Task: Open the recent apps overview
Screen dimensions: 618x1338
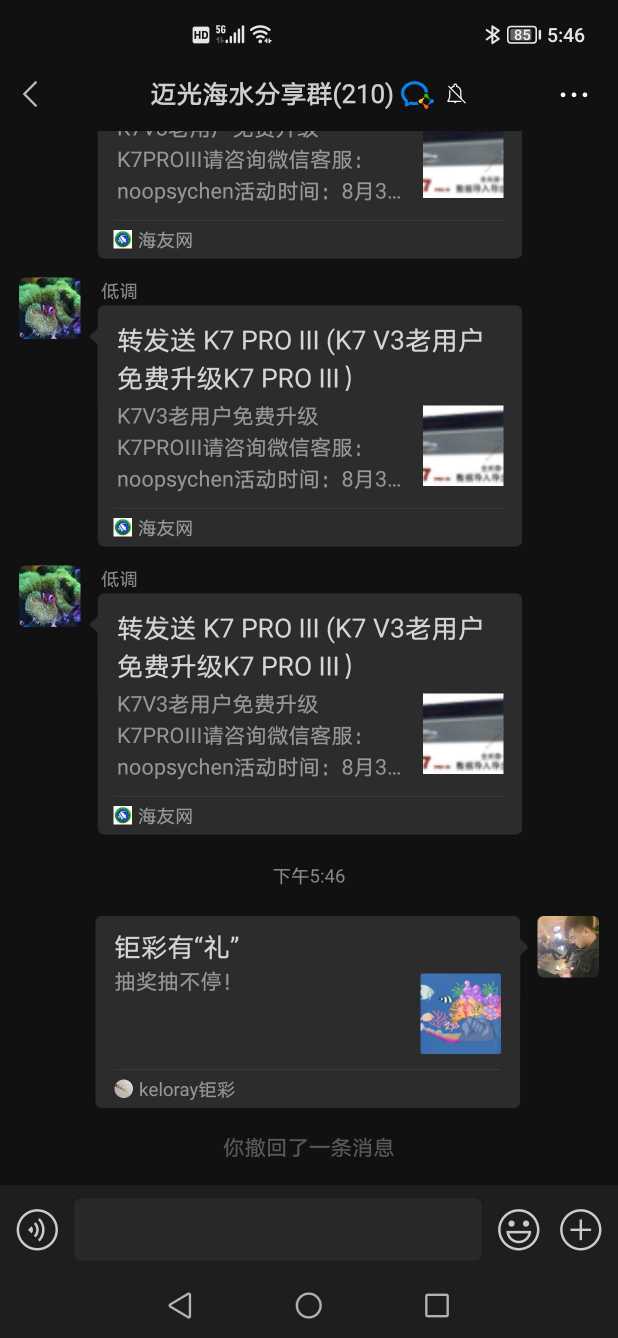Action: click(436, 1305)
